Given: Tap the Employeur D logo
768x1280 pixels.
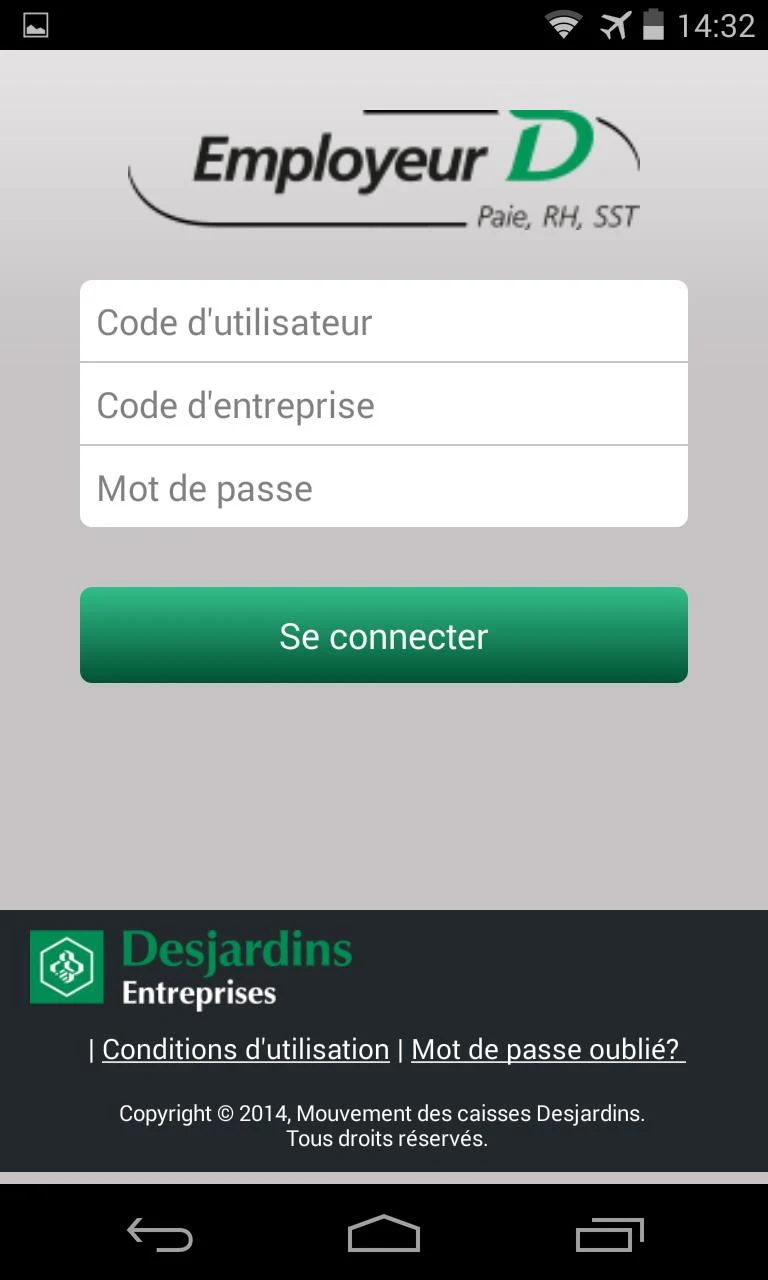Looking at the screenshot, I should [x=384, y=165].
